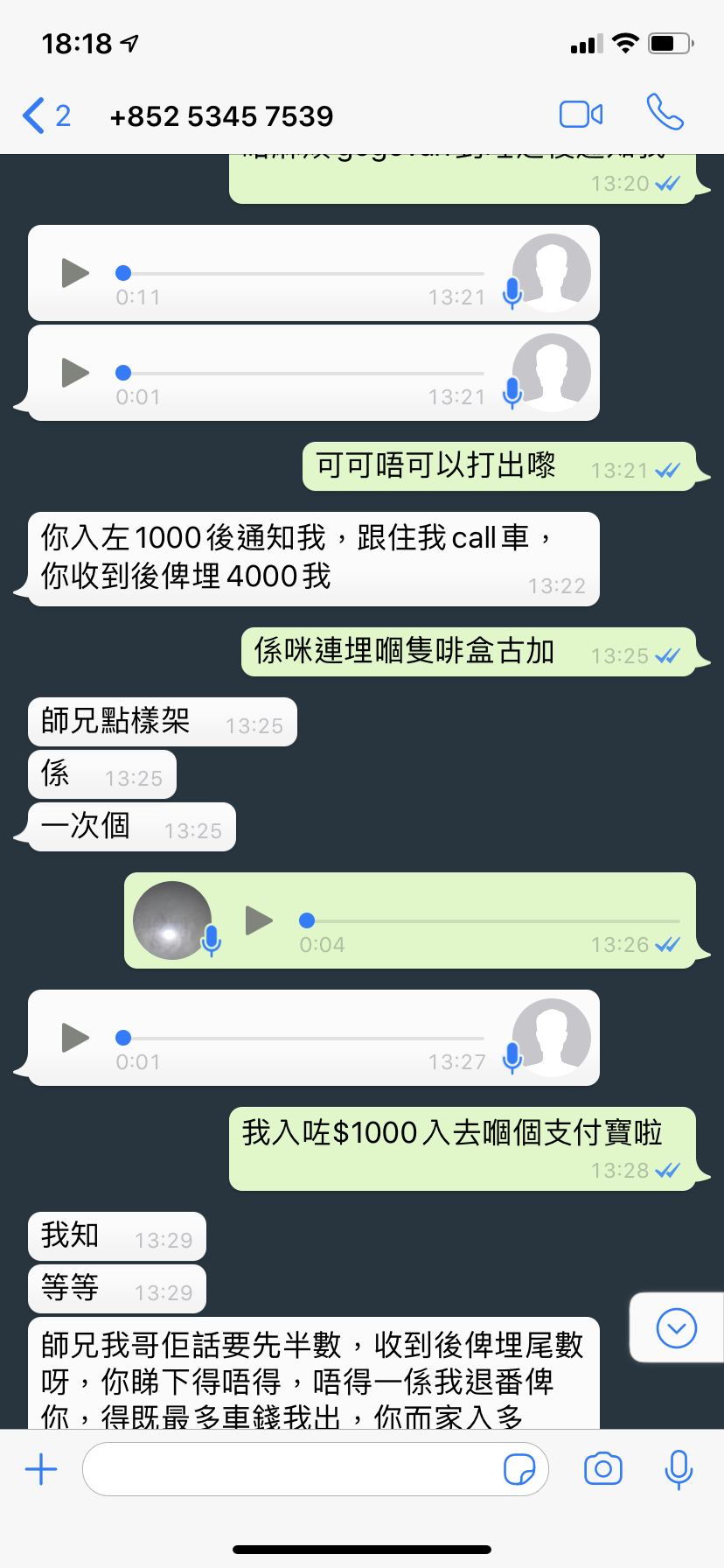The image size is (724, 1568).
Task: Play the 0:11 voice message from 13:21
Action: 73,272
